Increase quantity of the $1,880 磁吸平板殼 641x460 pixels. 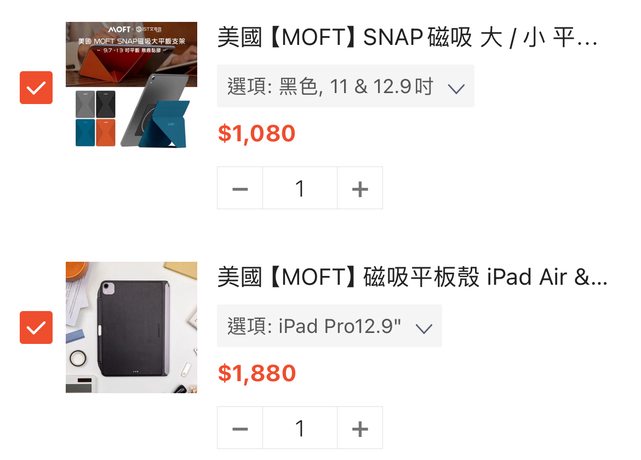[x=360, y=429]
